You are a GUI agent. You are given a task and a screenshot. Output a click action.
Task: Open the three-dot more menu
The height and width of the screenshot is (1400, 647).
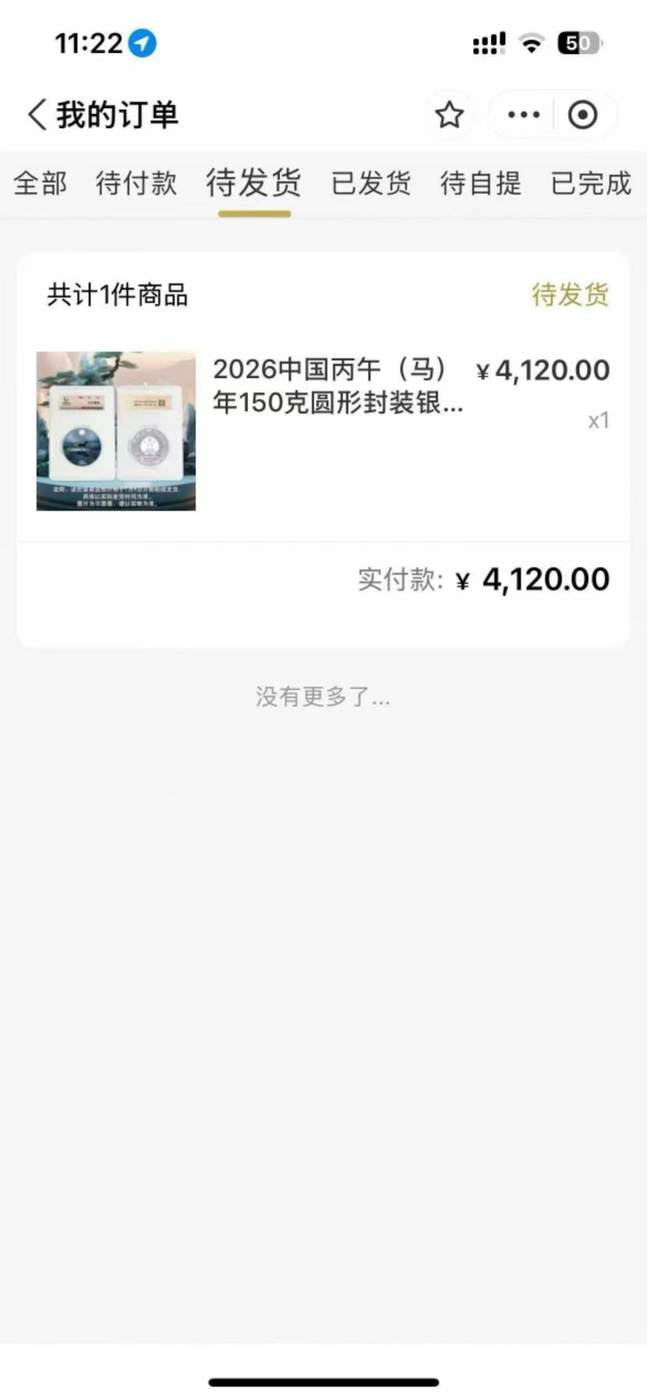523,115
